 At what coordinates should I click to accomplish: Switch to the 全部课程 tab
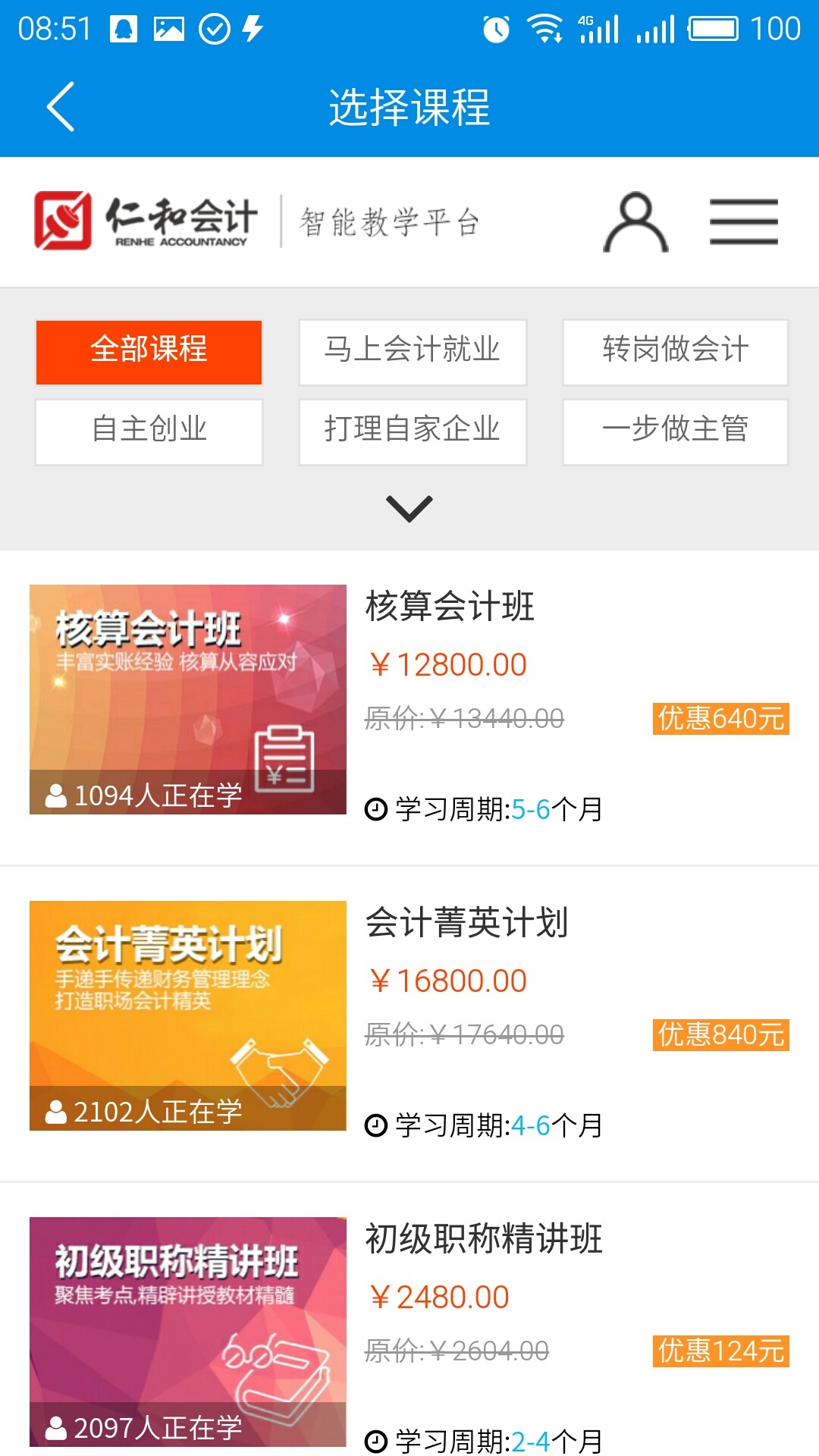pyautogui.click(x=149, y=351)
